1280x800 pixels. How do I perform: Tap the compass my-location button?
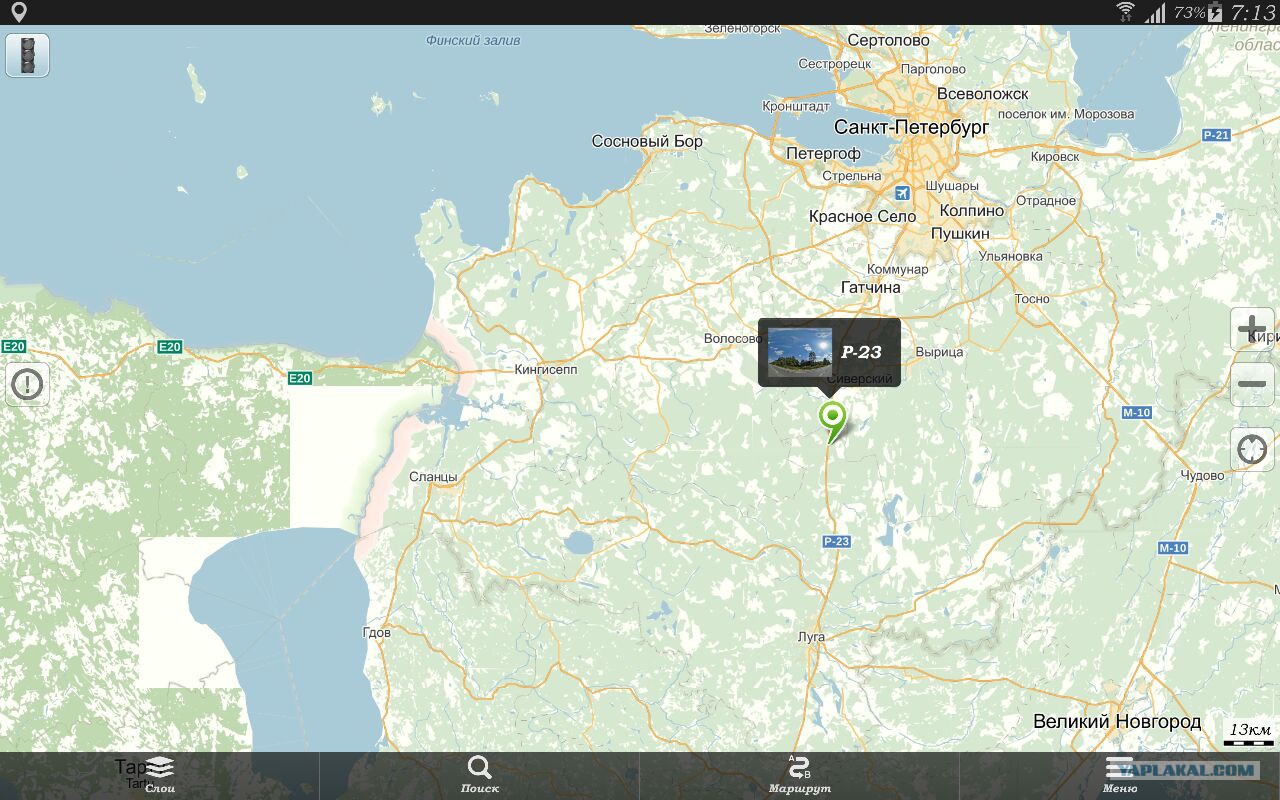(1252, 449)
